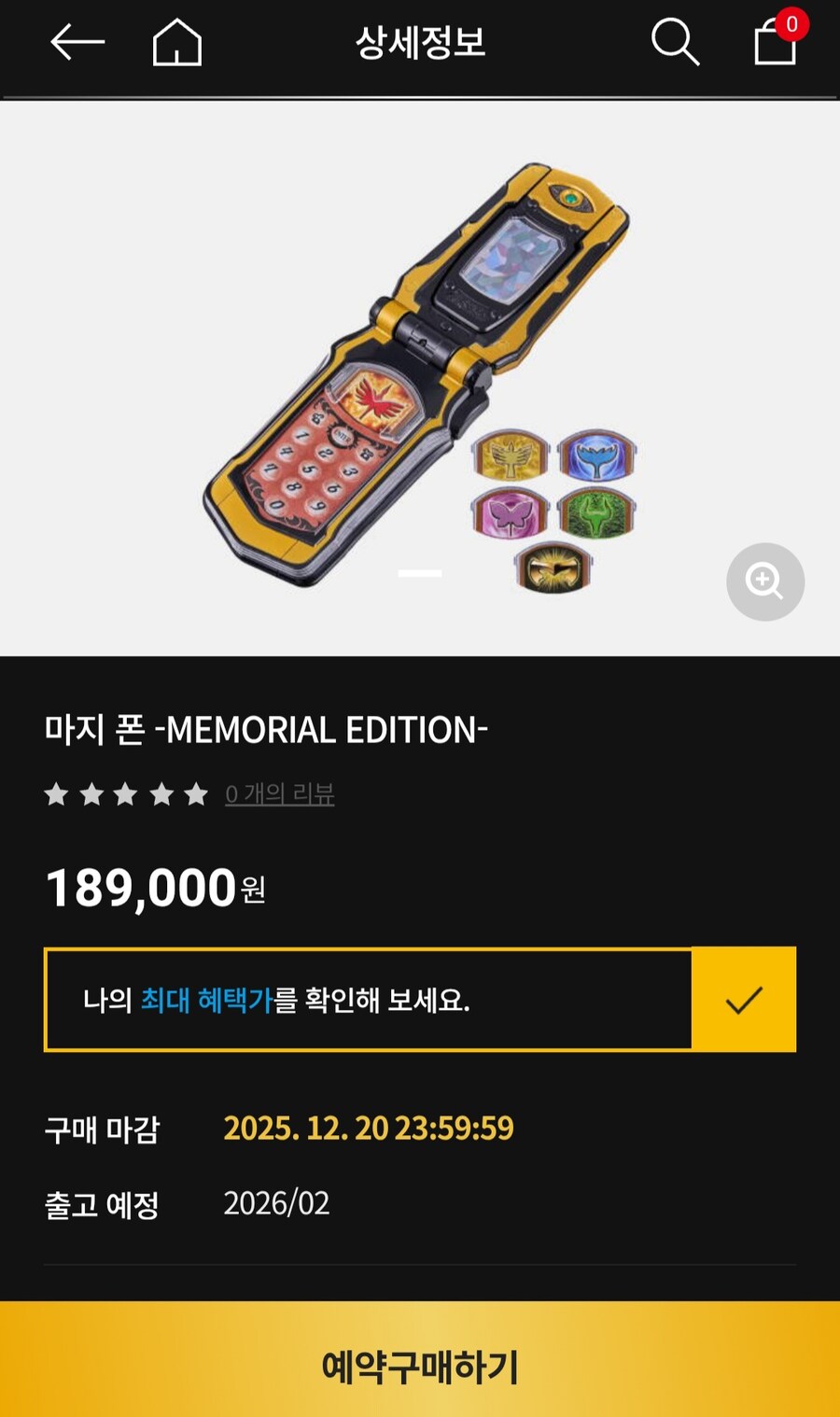
Task: Select the first star in the rating
Action: pos(58,793)
